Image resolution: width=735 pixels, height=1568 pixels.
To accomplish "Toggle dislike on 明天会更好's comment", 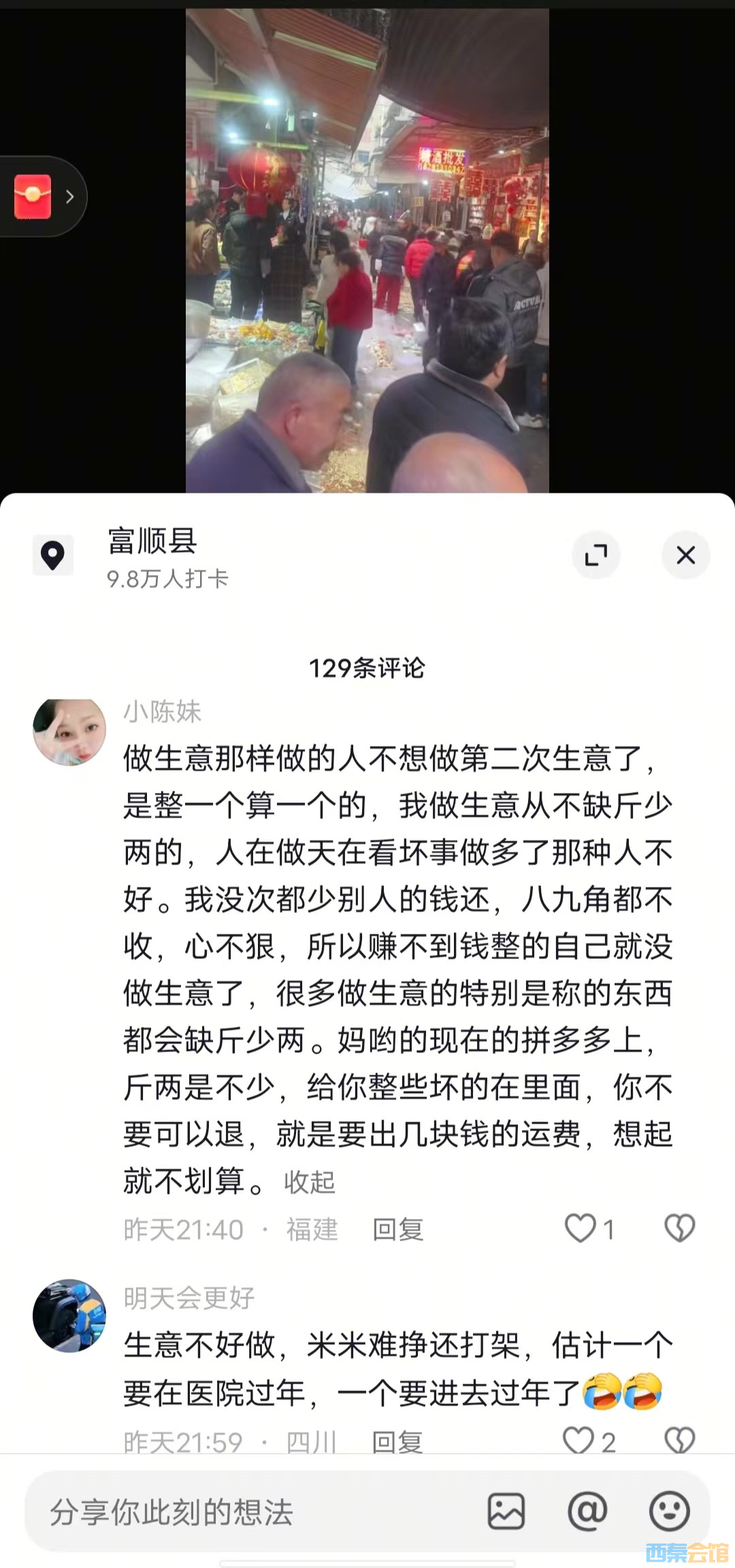I will click(x=680, y=1441).
